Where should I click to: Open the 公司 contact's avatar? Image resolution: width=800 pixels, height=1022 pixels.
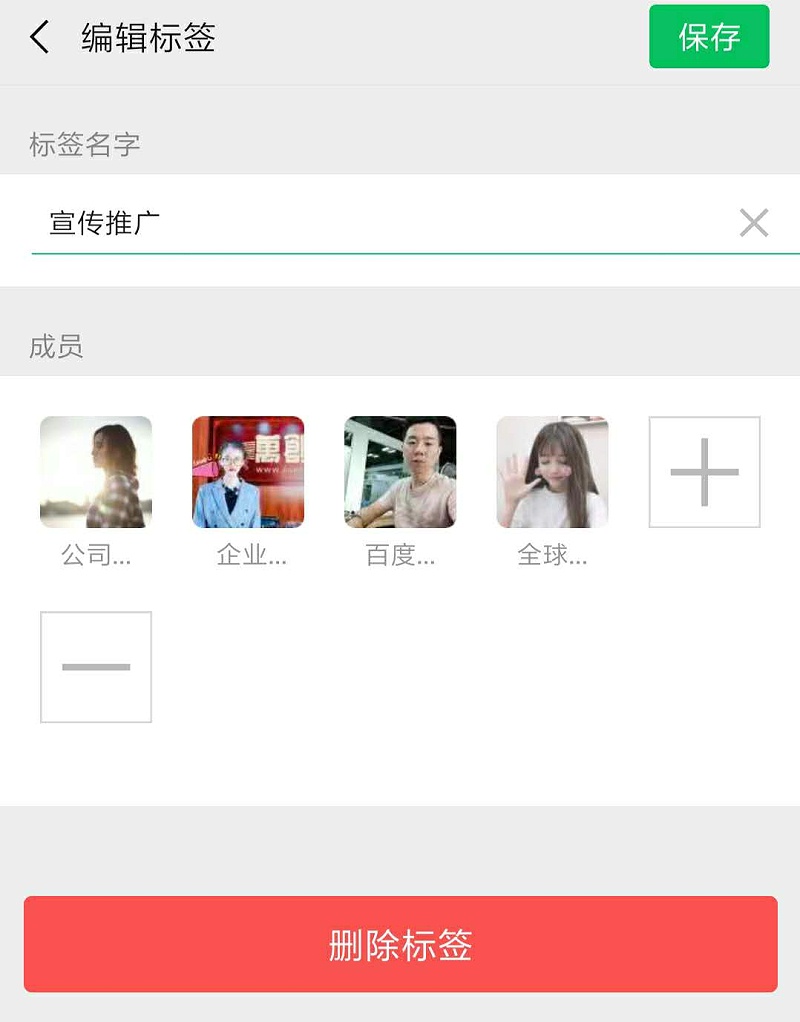[x=95, y=471]
